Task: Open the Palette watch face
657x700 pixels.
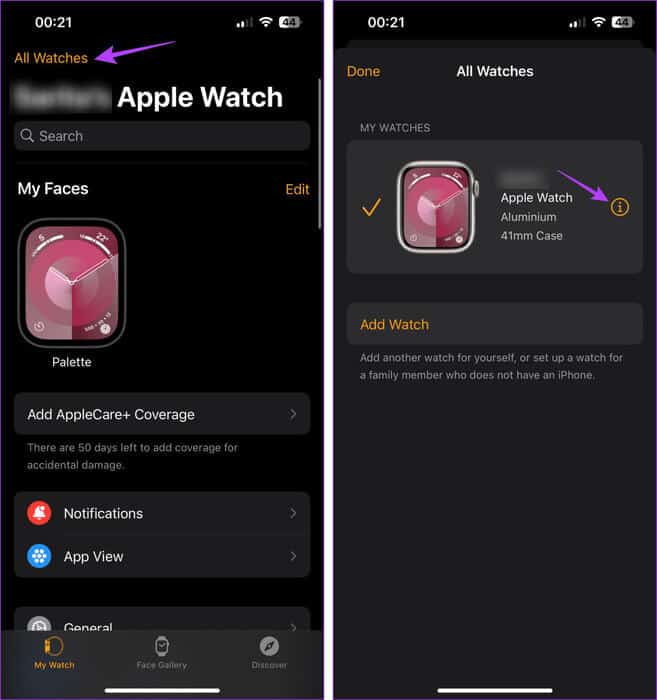Action: tap(72, 283)
